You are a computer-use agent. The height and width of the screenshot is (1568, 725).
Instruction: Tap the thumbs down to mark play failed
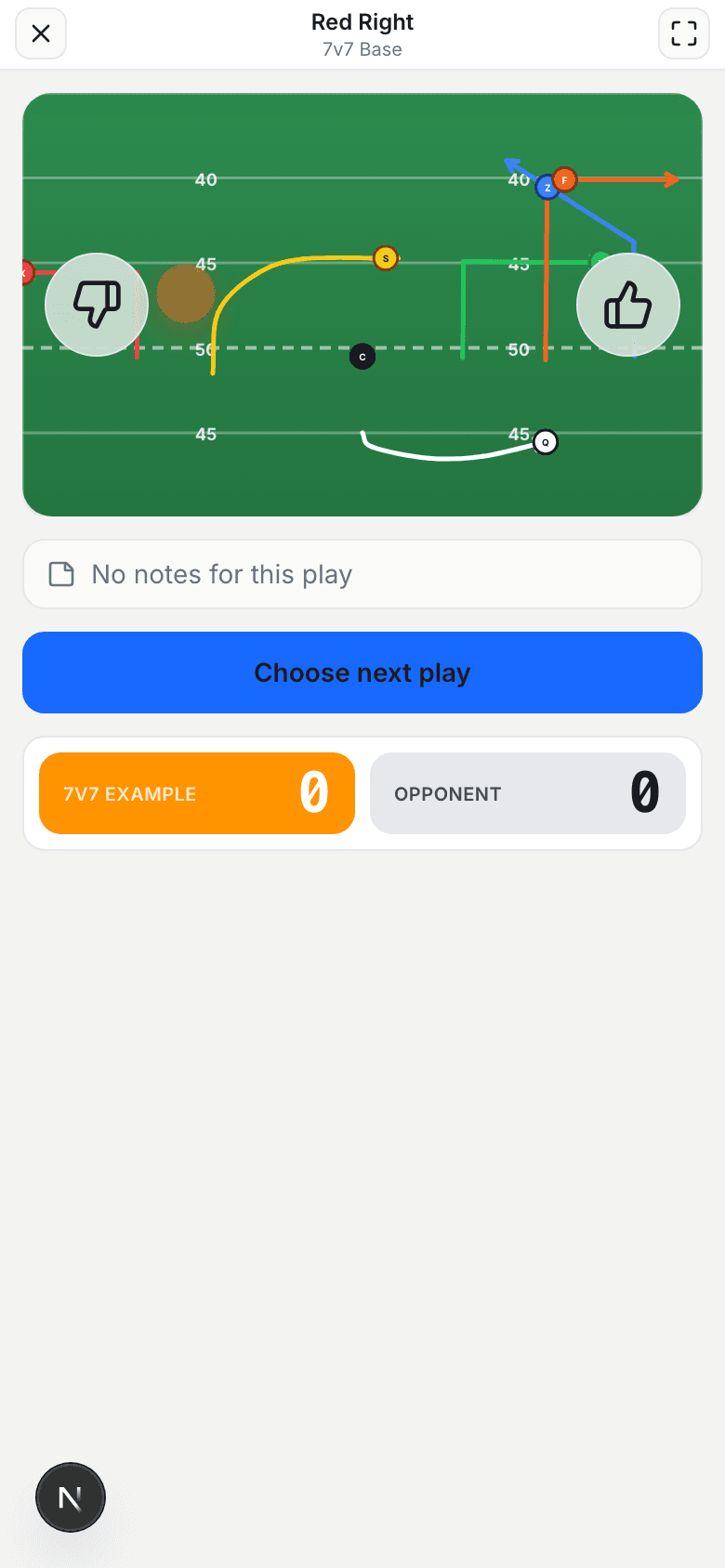click(x=97, y=304)
